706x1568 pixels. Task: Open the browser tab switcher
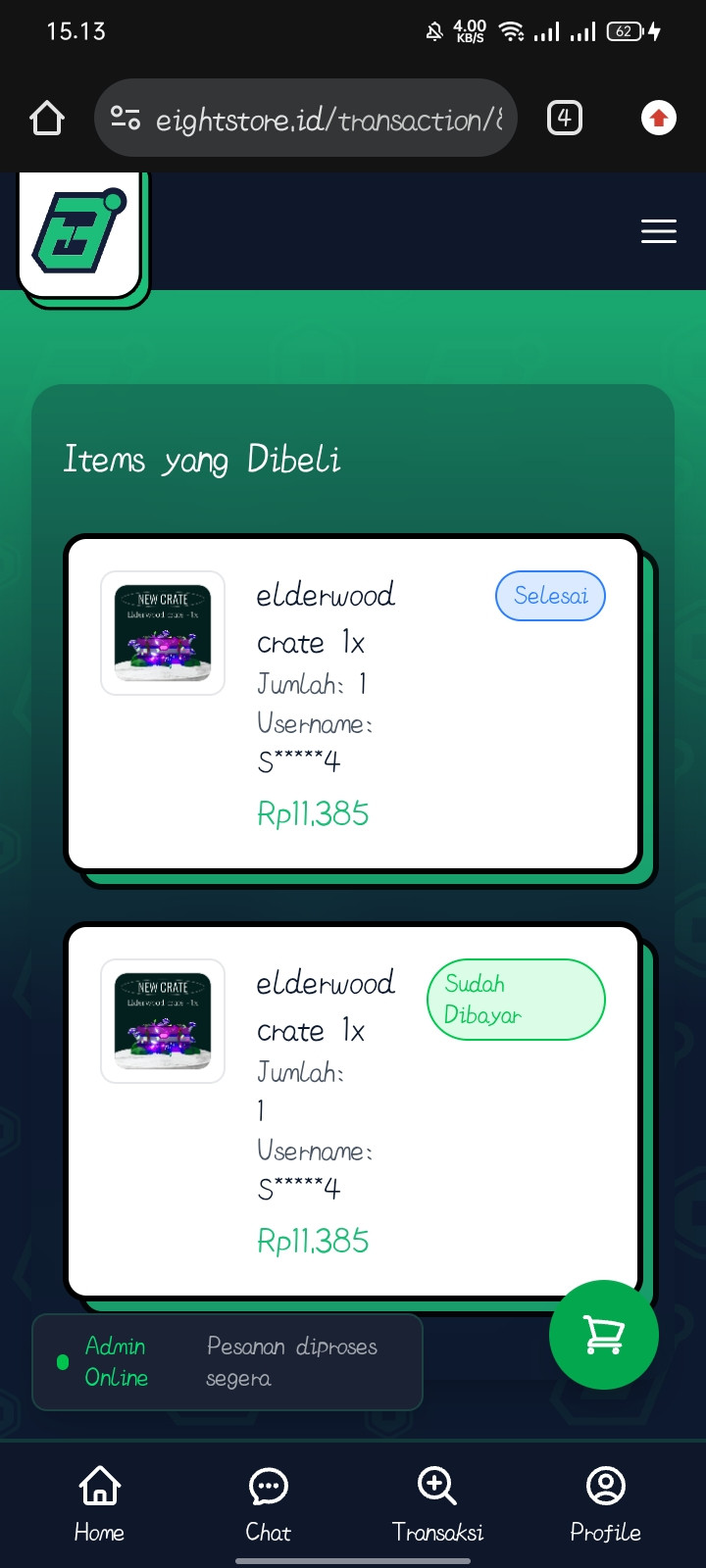click(564, 119)
